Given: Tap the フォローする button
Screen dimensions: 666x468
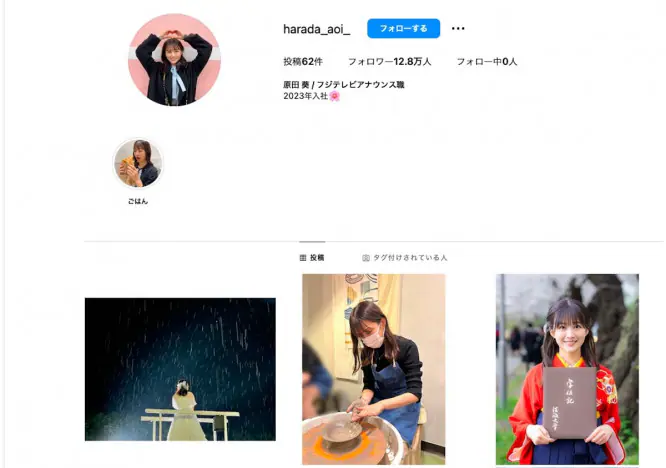Looking at the screenshot, I should [403, 29].
